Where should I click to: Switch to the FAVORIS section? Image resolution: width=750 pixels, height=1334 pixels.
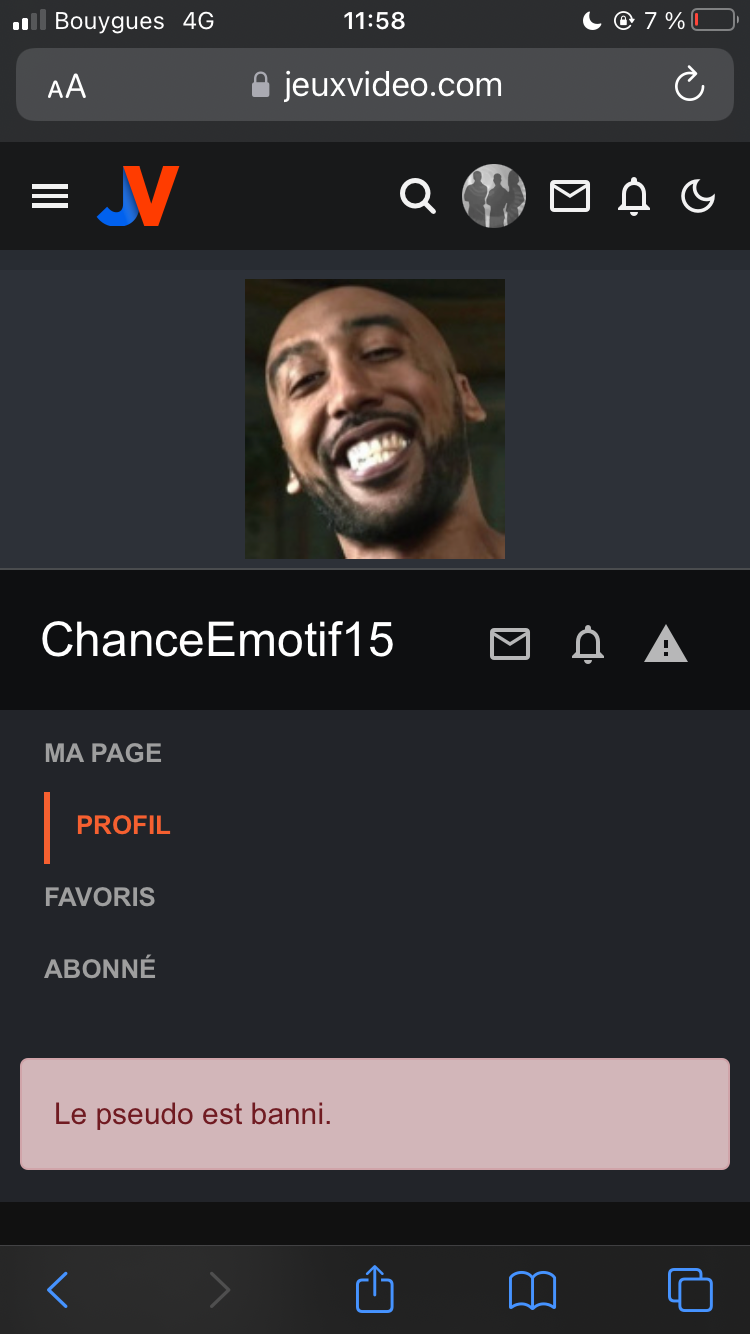tap(100, 897)
